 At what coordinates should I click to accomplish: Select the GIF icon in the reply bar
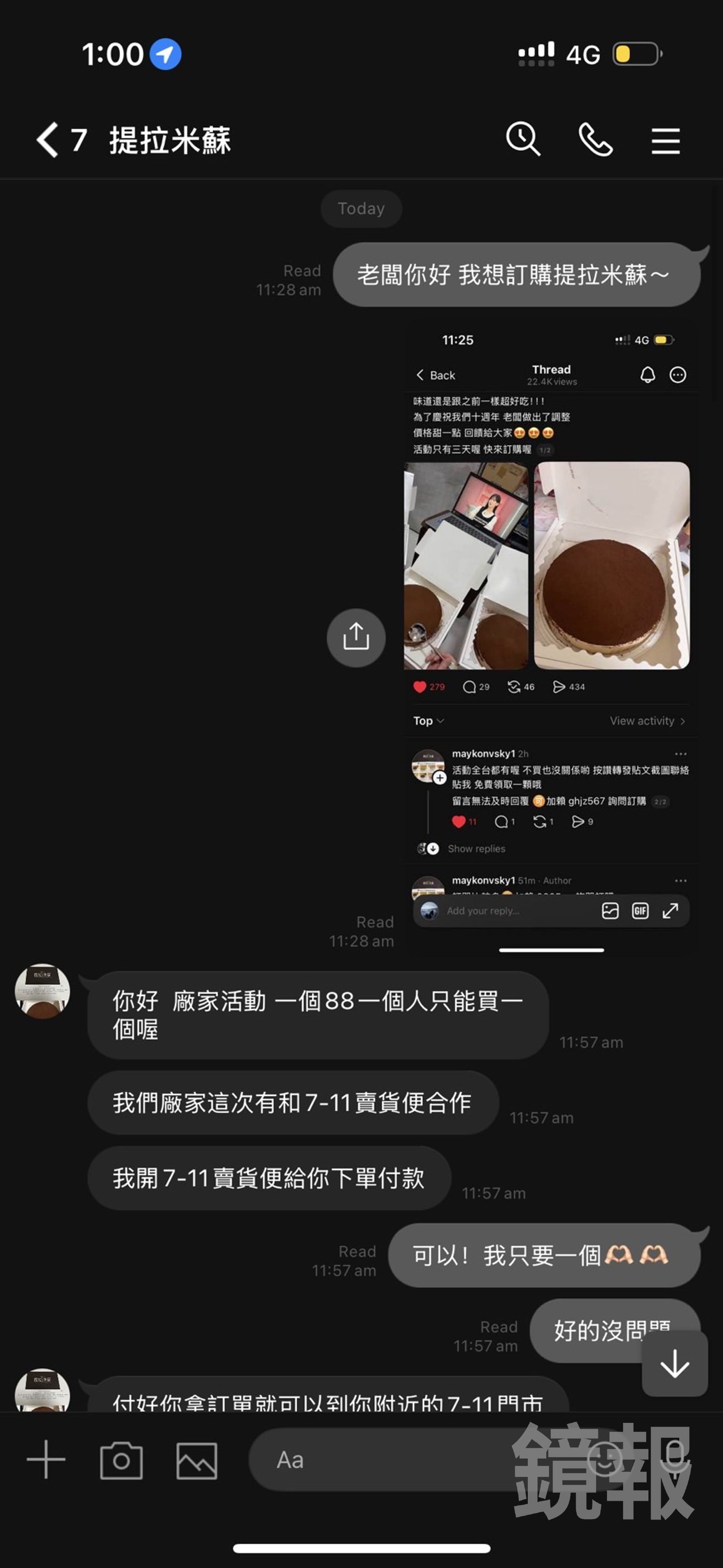(639, 910)
